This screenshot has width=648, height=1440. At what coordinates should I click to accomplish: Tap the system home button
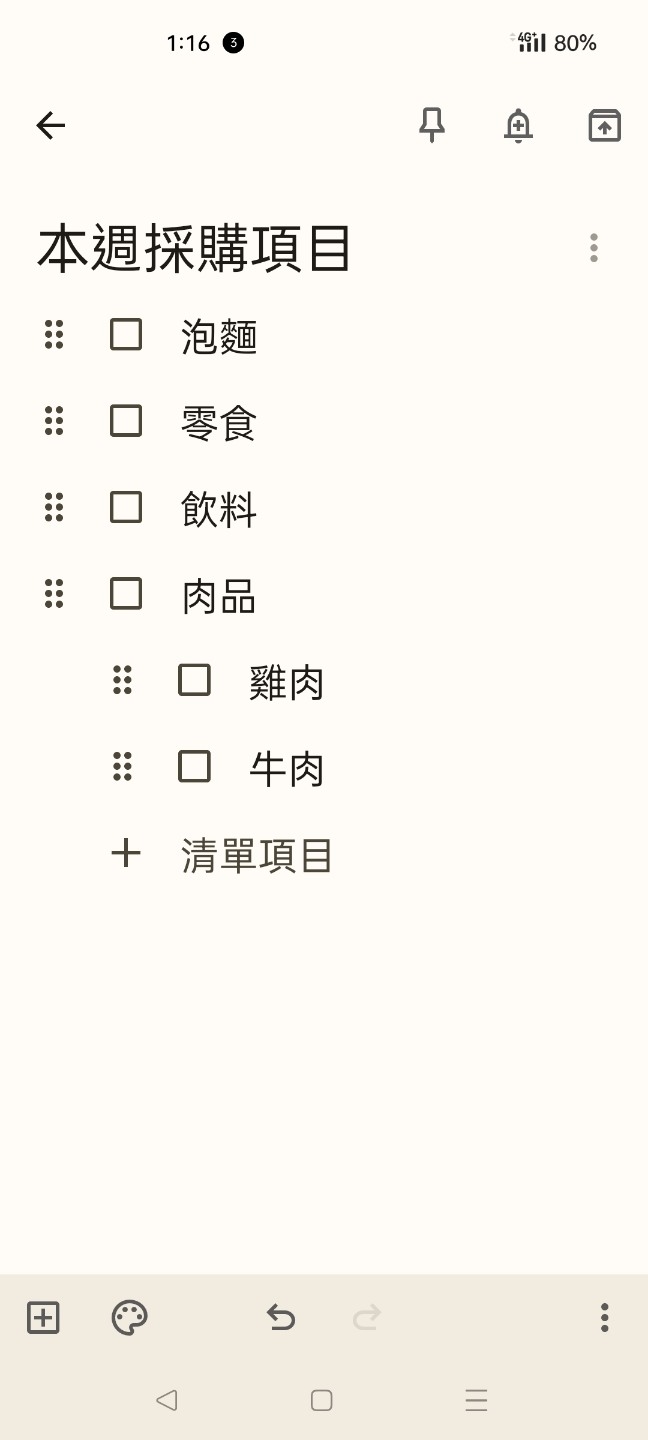321,1400
